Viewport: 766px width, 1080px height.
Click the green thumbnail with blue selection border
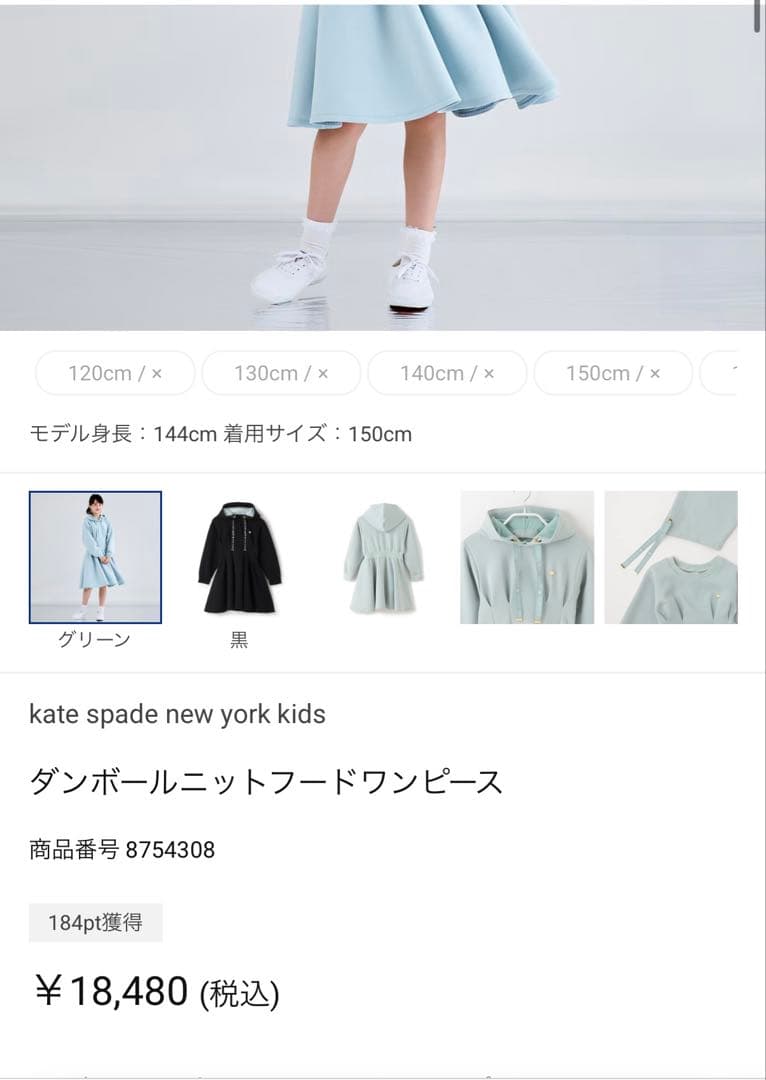tap(96, 558)
